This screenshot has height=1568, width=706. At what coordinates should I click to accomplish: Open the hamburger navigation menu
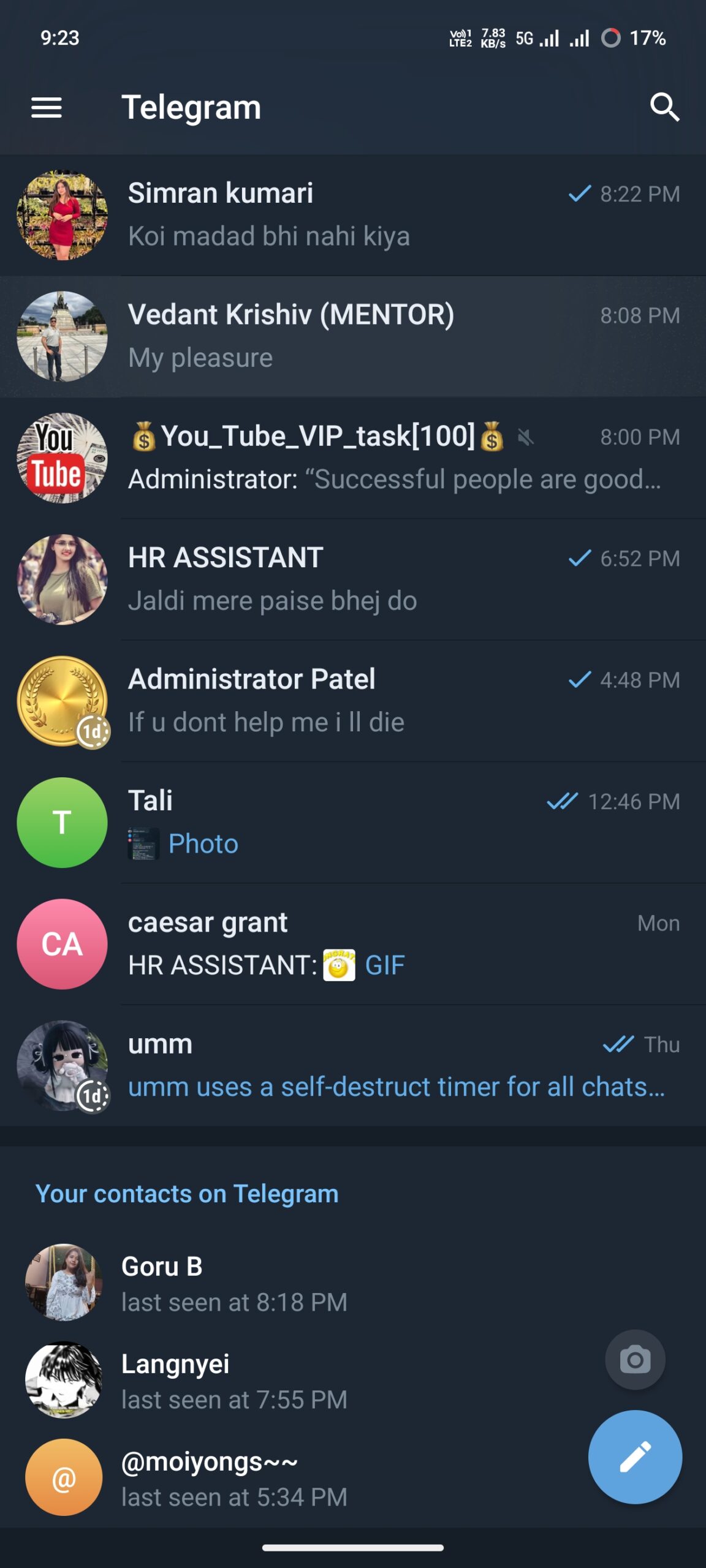(47, 108)
